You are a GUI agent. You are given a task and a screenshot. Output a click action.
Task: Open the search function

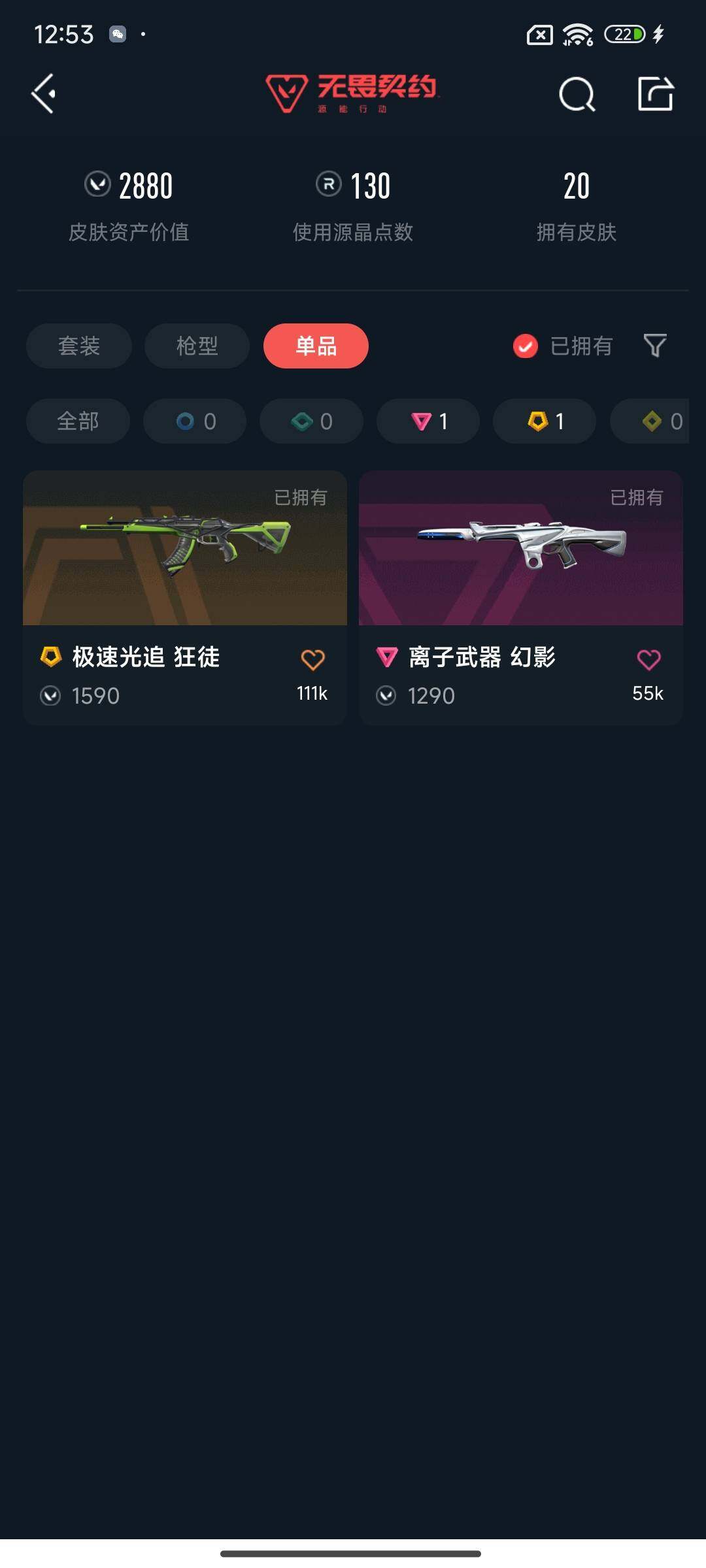pyautogui.click(x=577, y=95)
